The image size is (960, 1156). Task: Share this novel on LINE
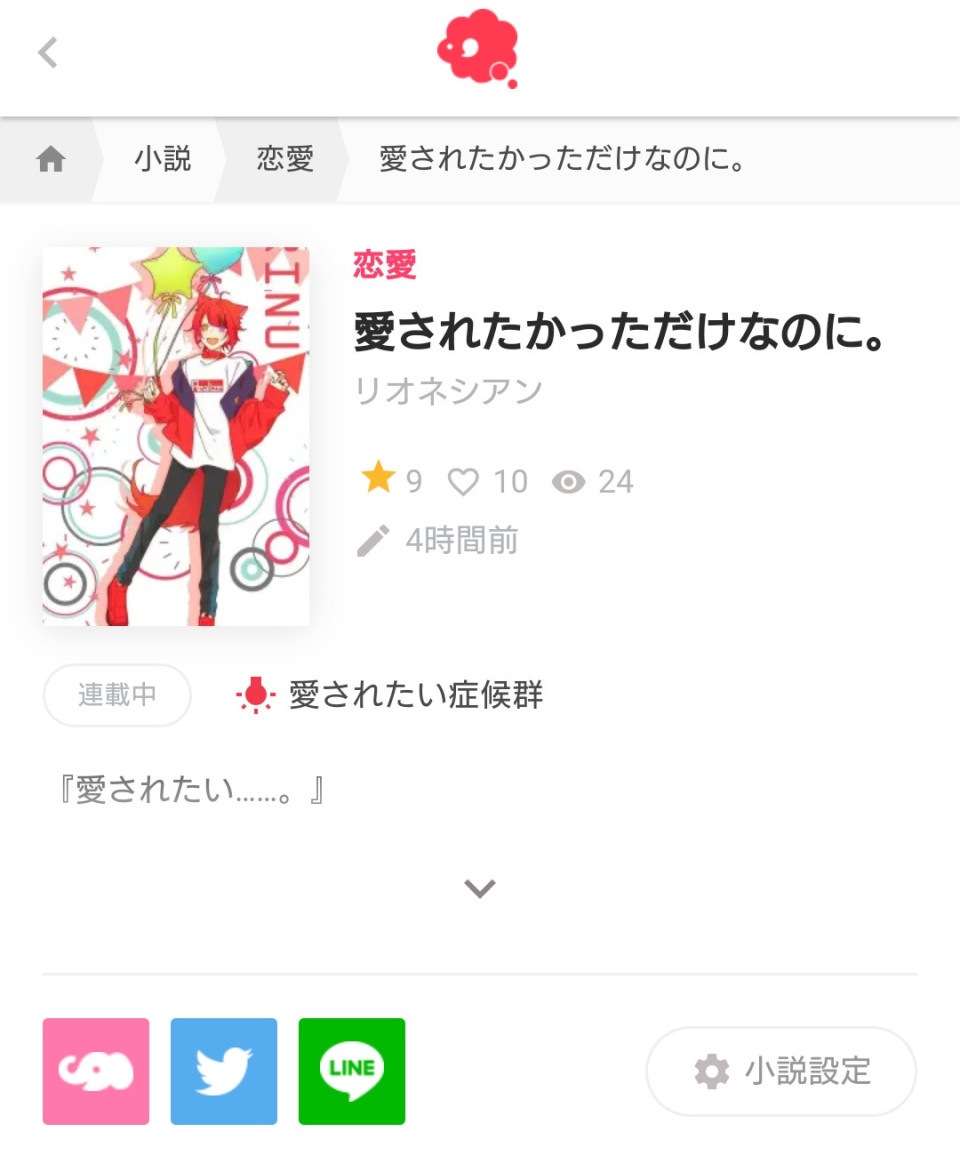click(x=352, y=1071)
